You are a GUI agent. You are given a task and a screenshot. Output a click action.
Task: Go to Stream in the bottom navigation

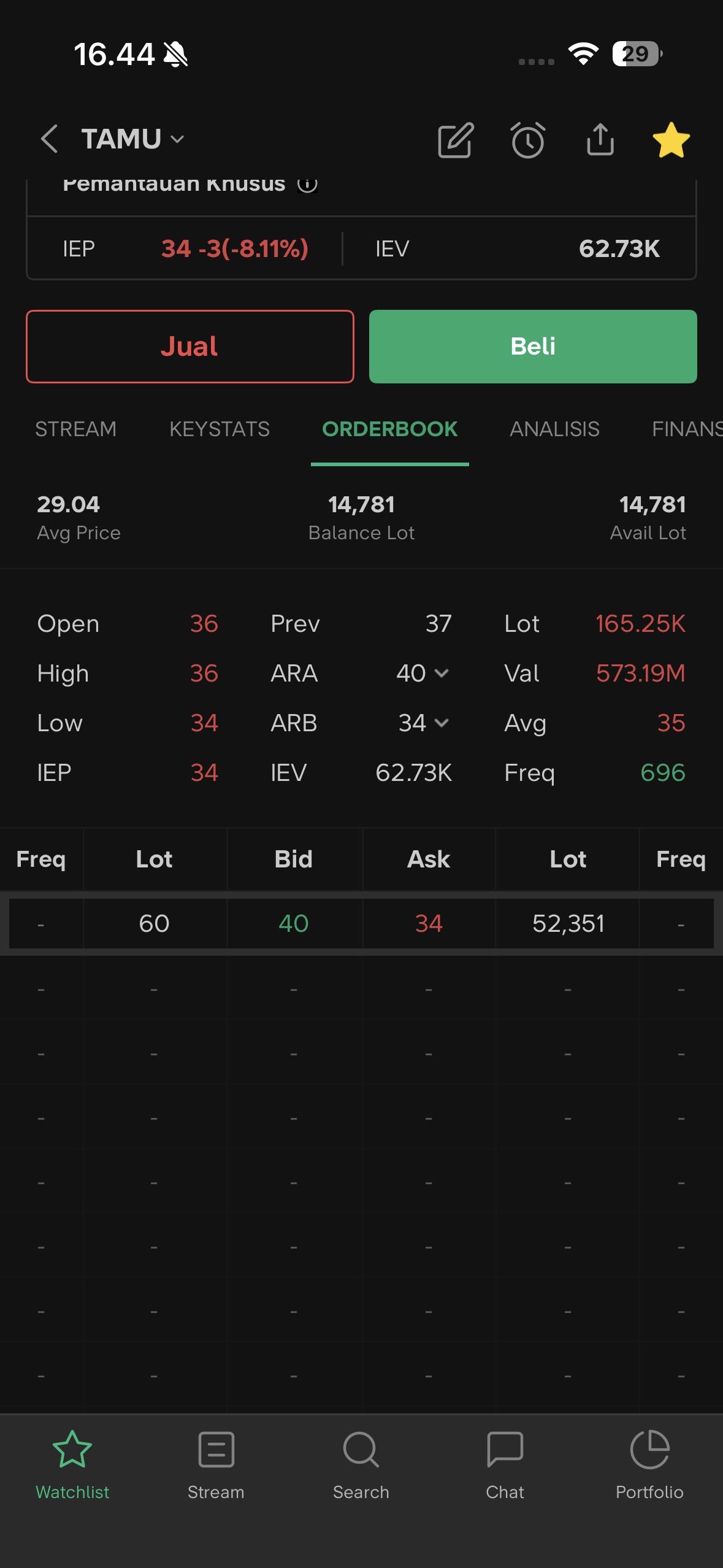point(216,1464)
